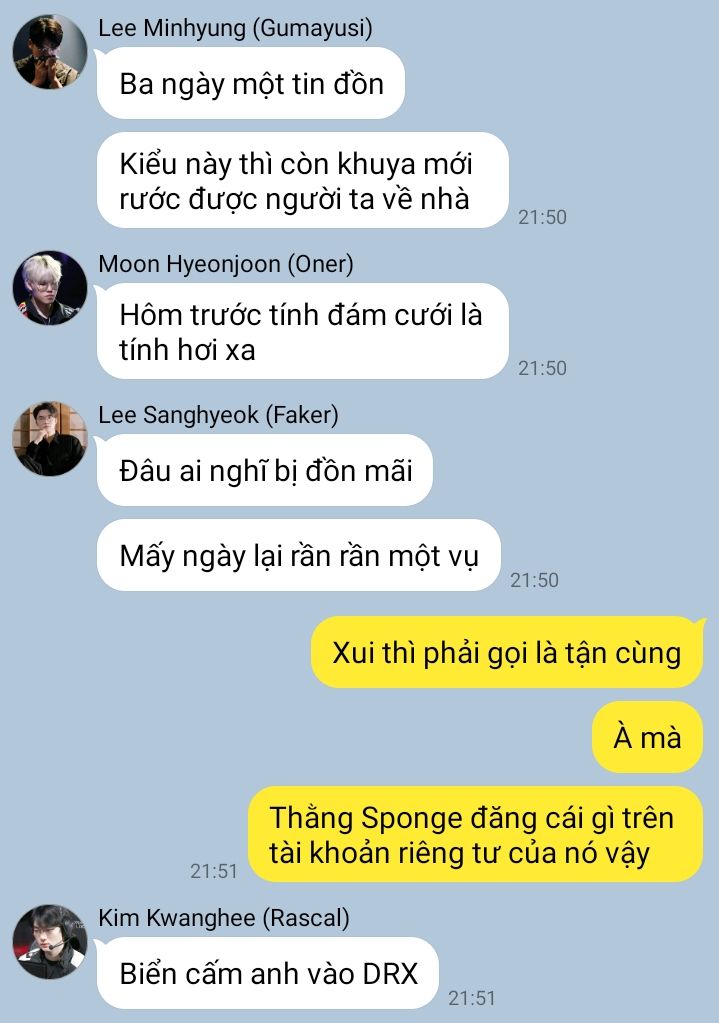Open Kim Kwanghee (Rascal)'s profile avatar
Viewport: 719px width, 1023px height.
(x=49, y=942)
